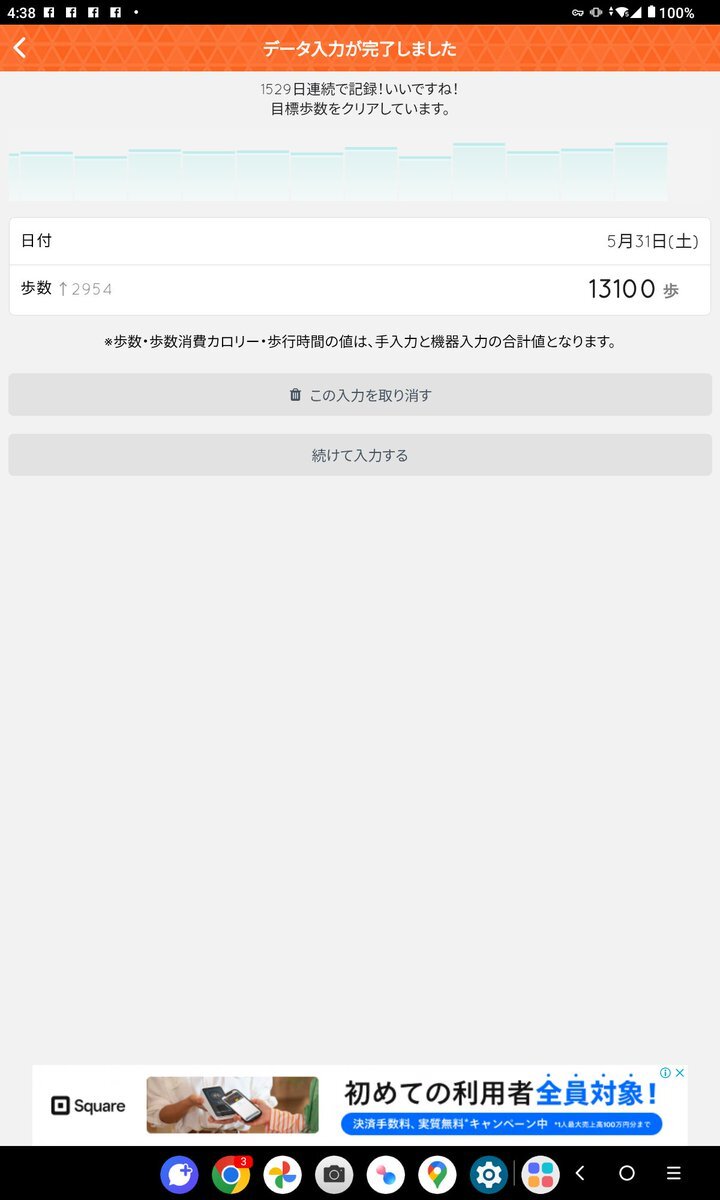720x1200 pixels.
Task: Open Settings gear in the taskbar
Action: 489,1174
